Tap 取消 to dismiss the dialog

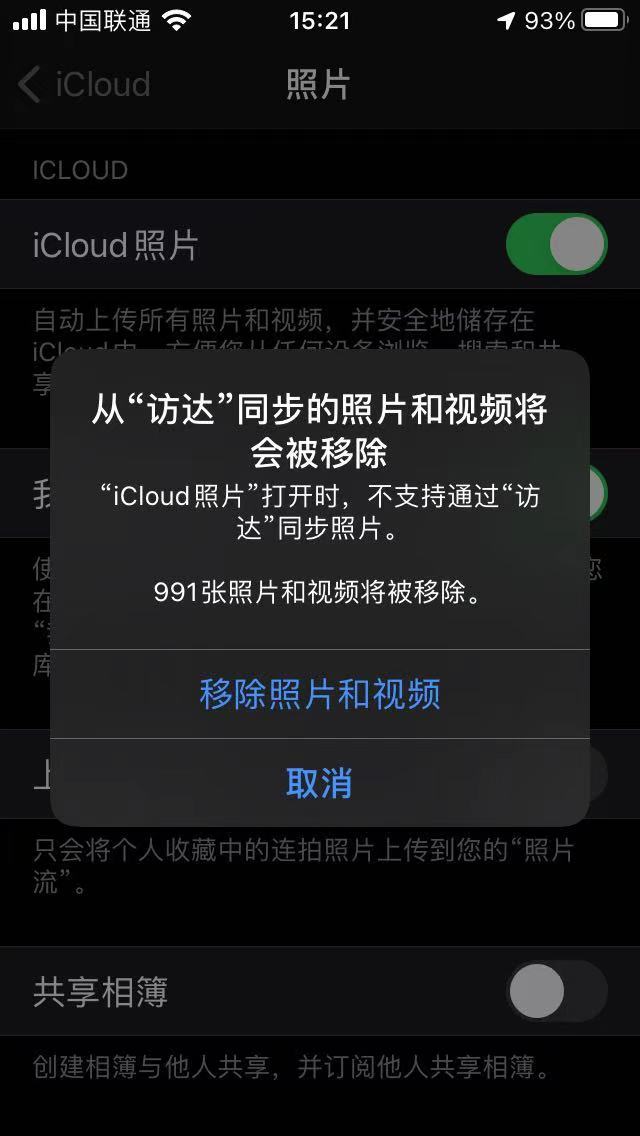point(320,783)
